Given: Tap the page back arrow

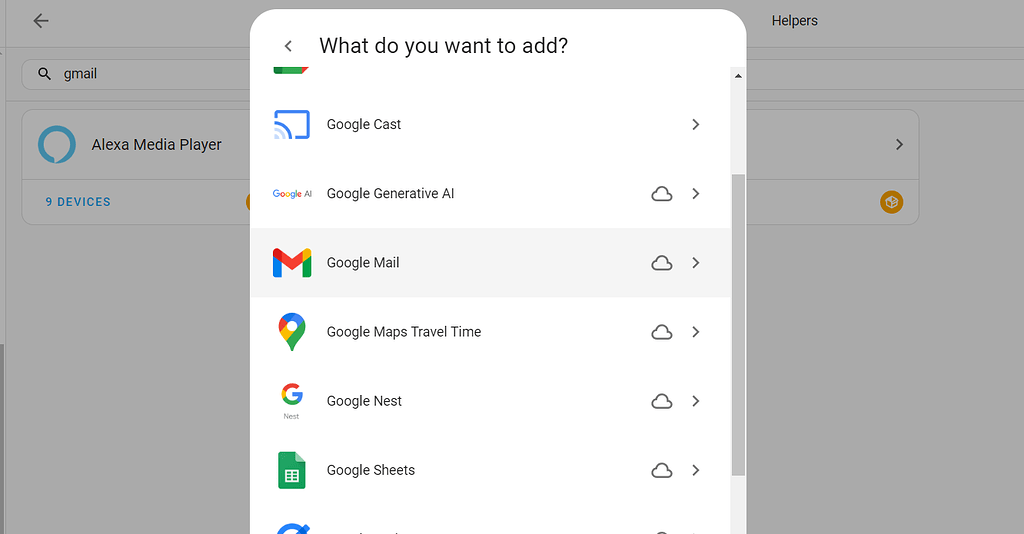Looking at the screenshot, I should [41, 21].
